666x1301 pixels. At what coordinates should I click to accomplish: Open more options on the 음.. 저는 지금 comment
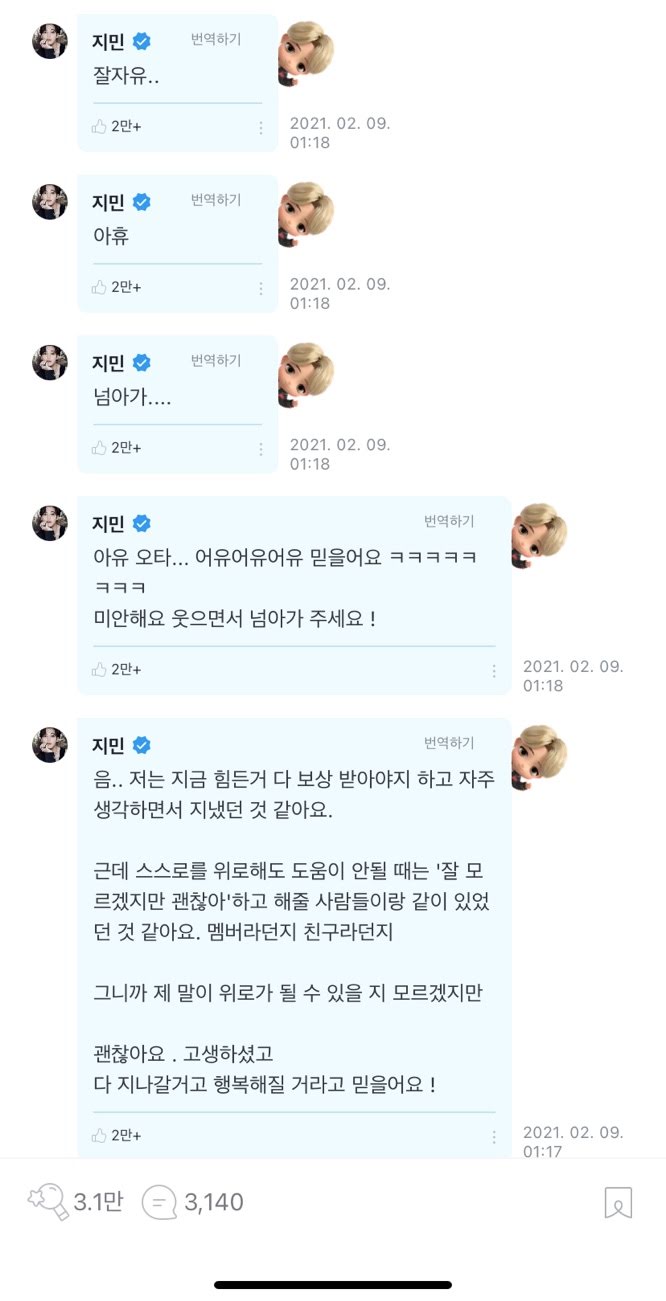coord(493,1137)
